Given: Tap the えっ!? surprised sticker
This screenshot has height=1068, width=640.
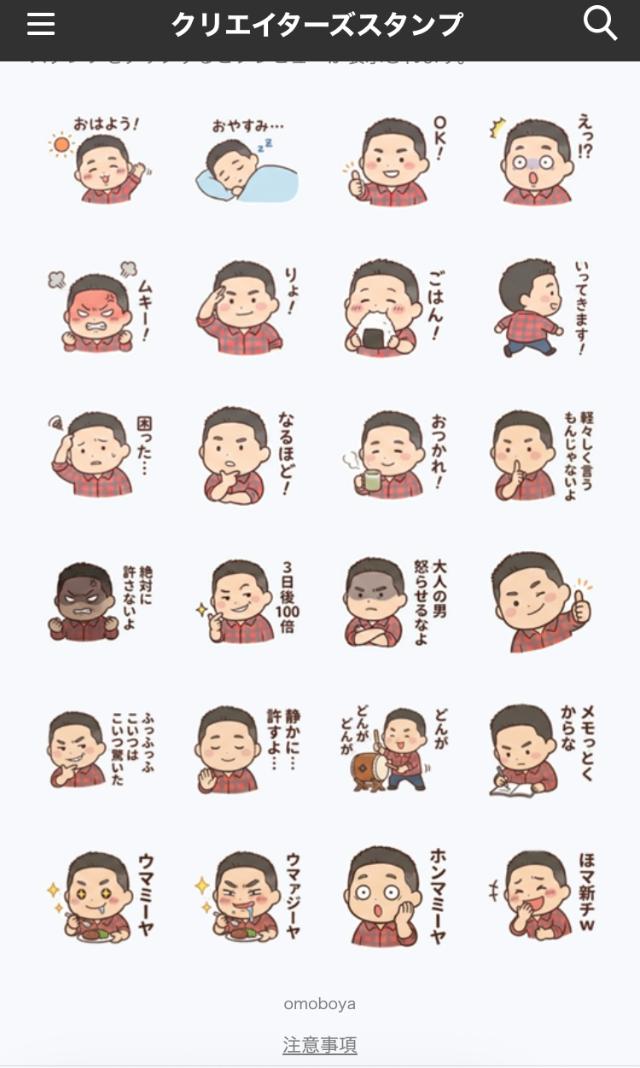Looking at the screenshot, I should (x=541, y=160).
